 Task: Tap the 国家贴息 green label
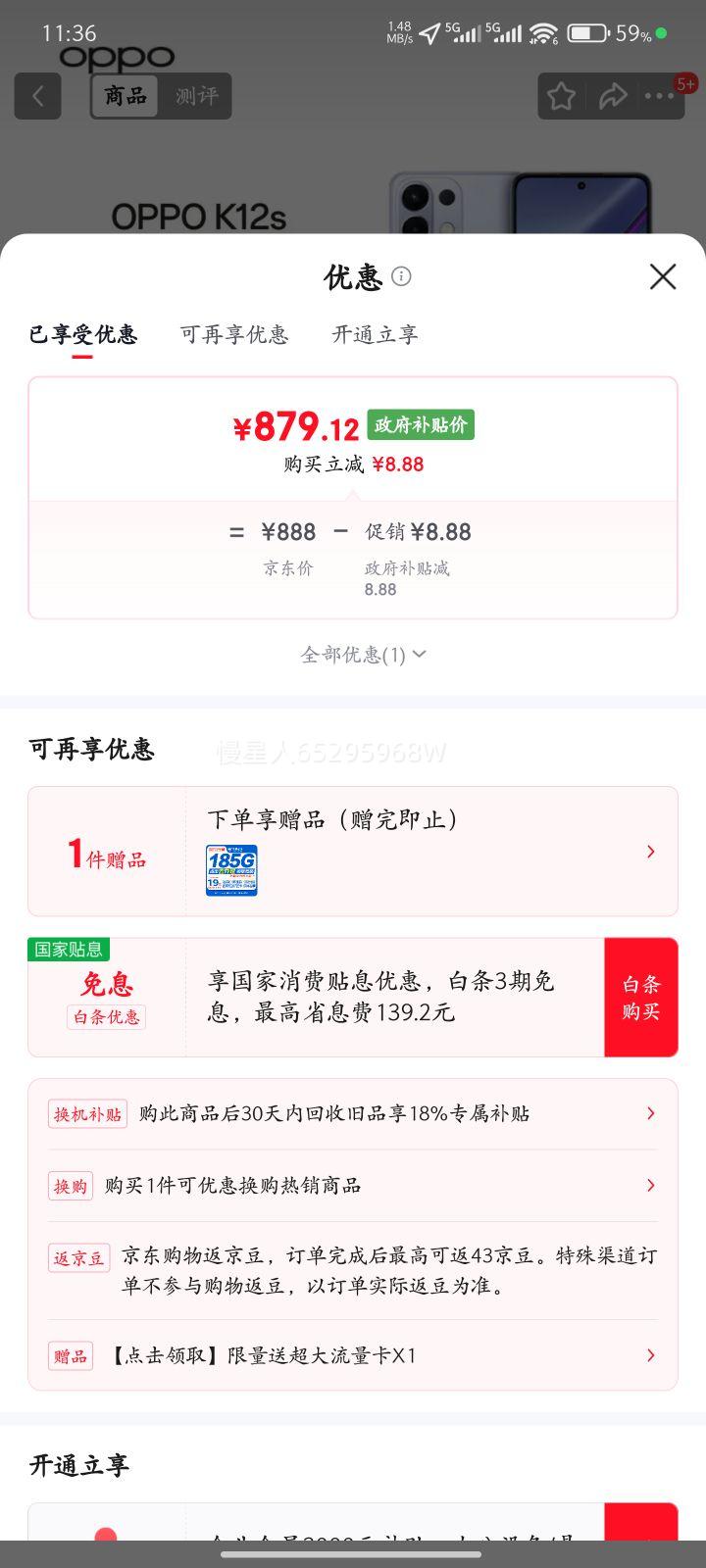click(x=67, y=950)
